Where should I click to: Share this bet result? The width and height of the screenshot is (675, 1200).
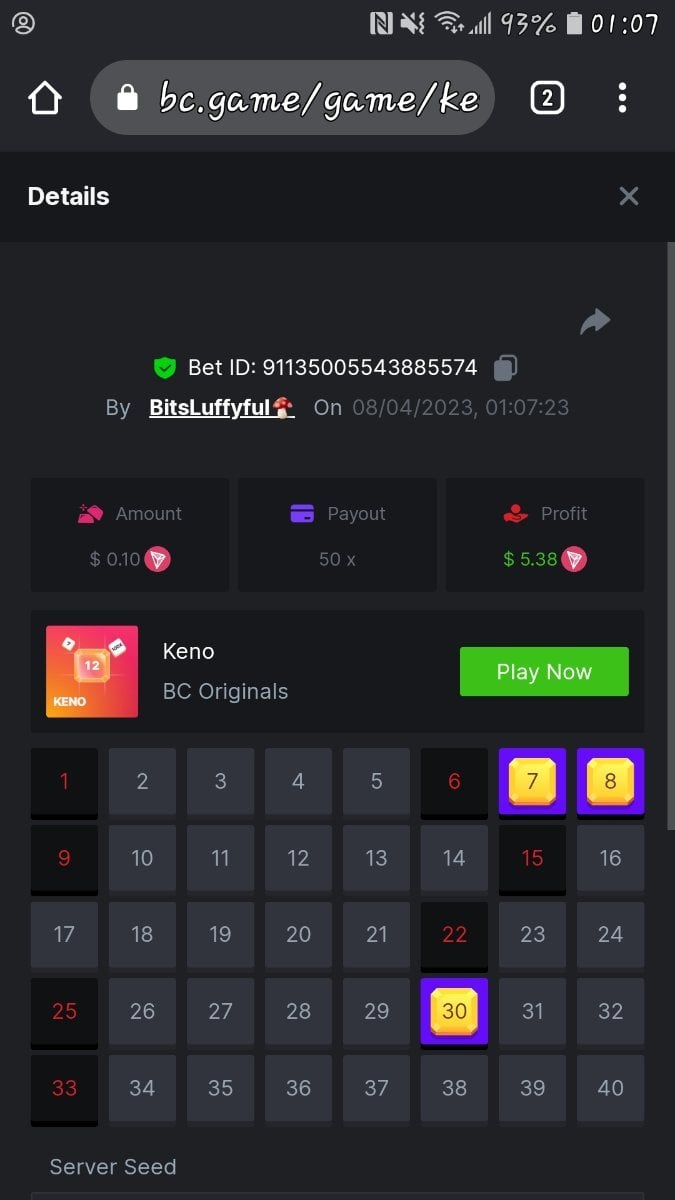pyautogui.click(x=595, y=321)
